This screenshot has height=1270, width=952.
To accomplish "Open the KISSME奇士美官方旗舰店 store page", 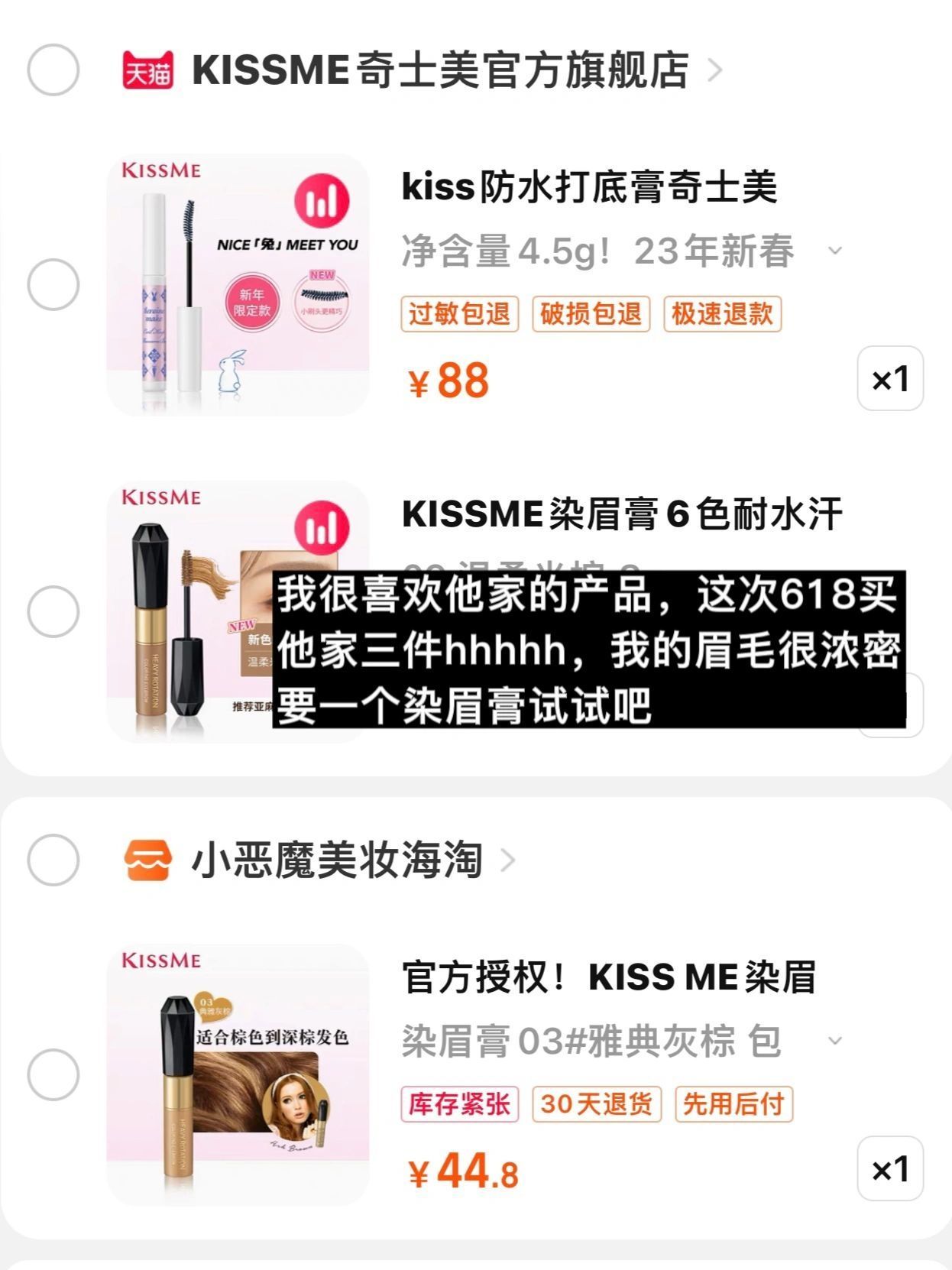I will coord(439,70).
